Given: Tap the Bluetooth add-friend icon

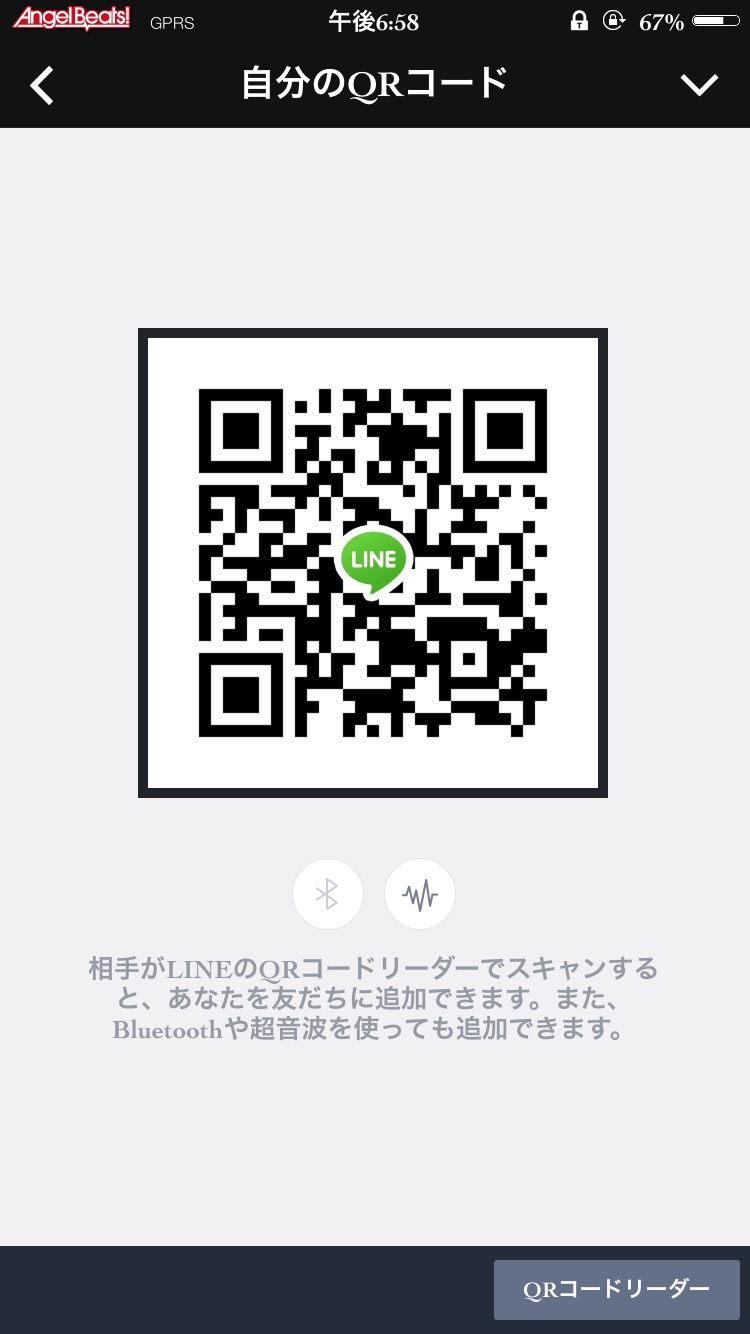Looking at the screenshot, I should pyautogui.click(x=328, y=894).
